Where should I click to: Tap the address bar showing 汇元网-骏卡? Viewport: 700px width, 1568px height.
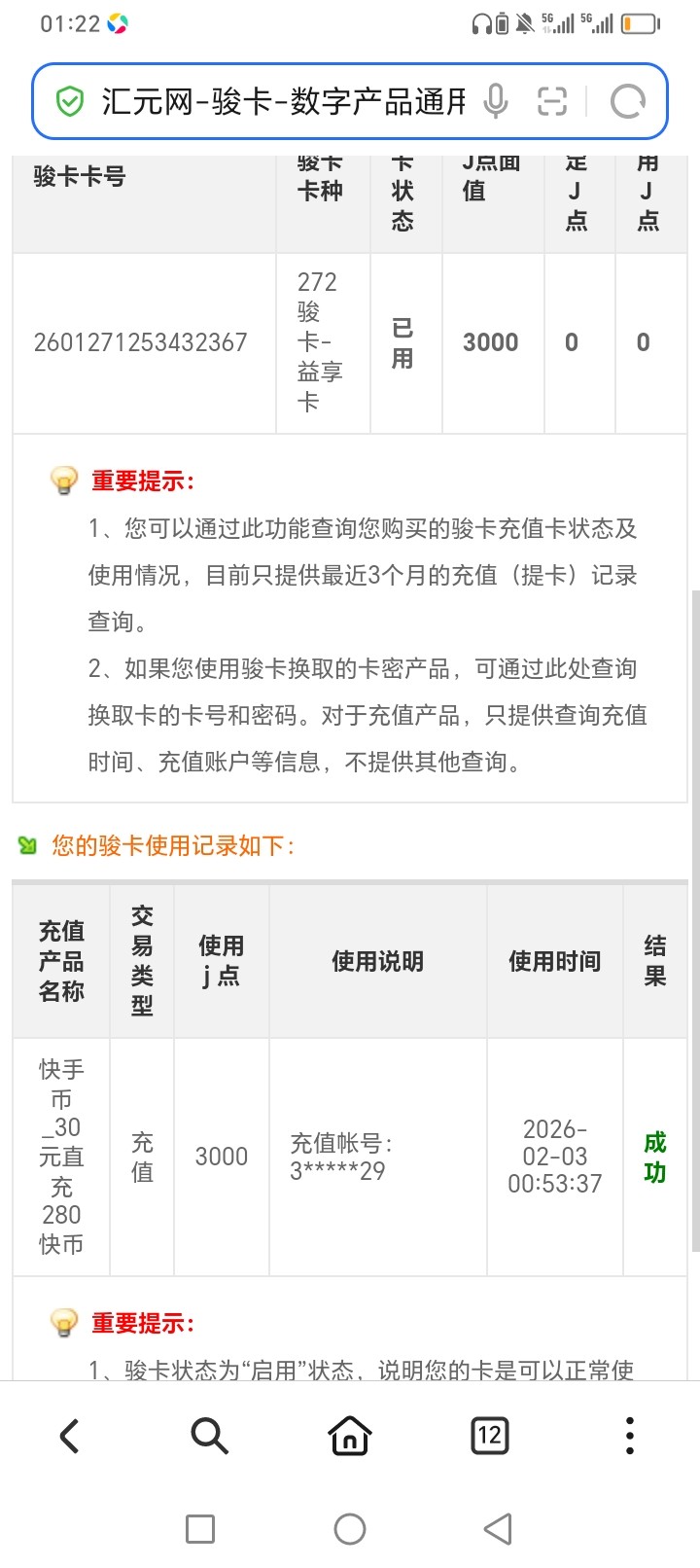[x=282, y=101]
